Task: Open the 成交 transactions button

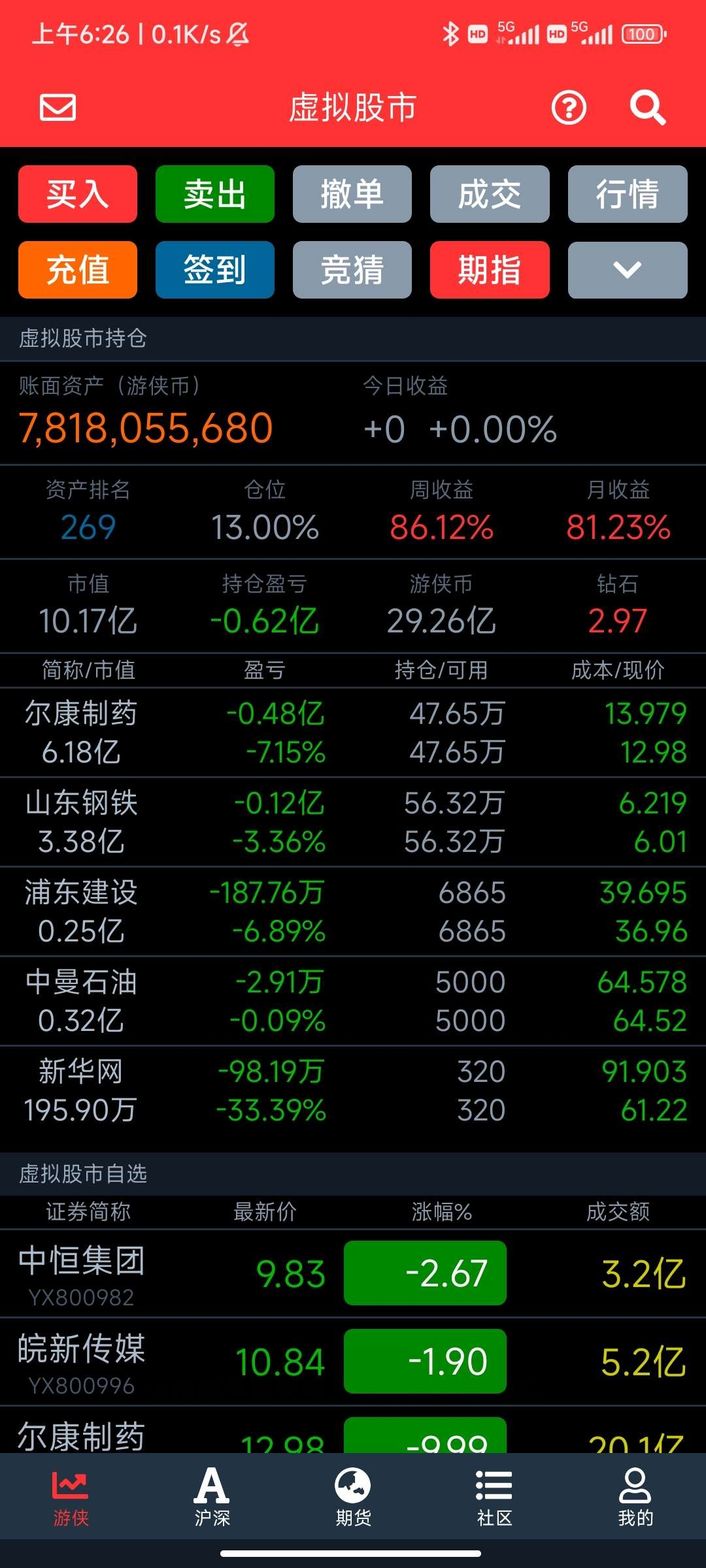Action: click(x=490, y=194)
